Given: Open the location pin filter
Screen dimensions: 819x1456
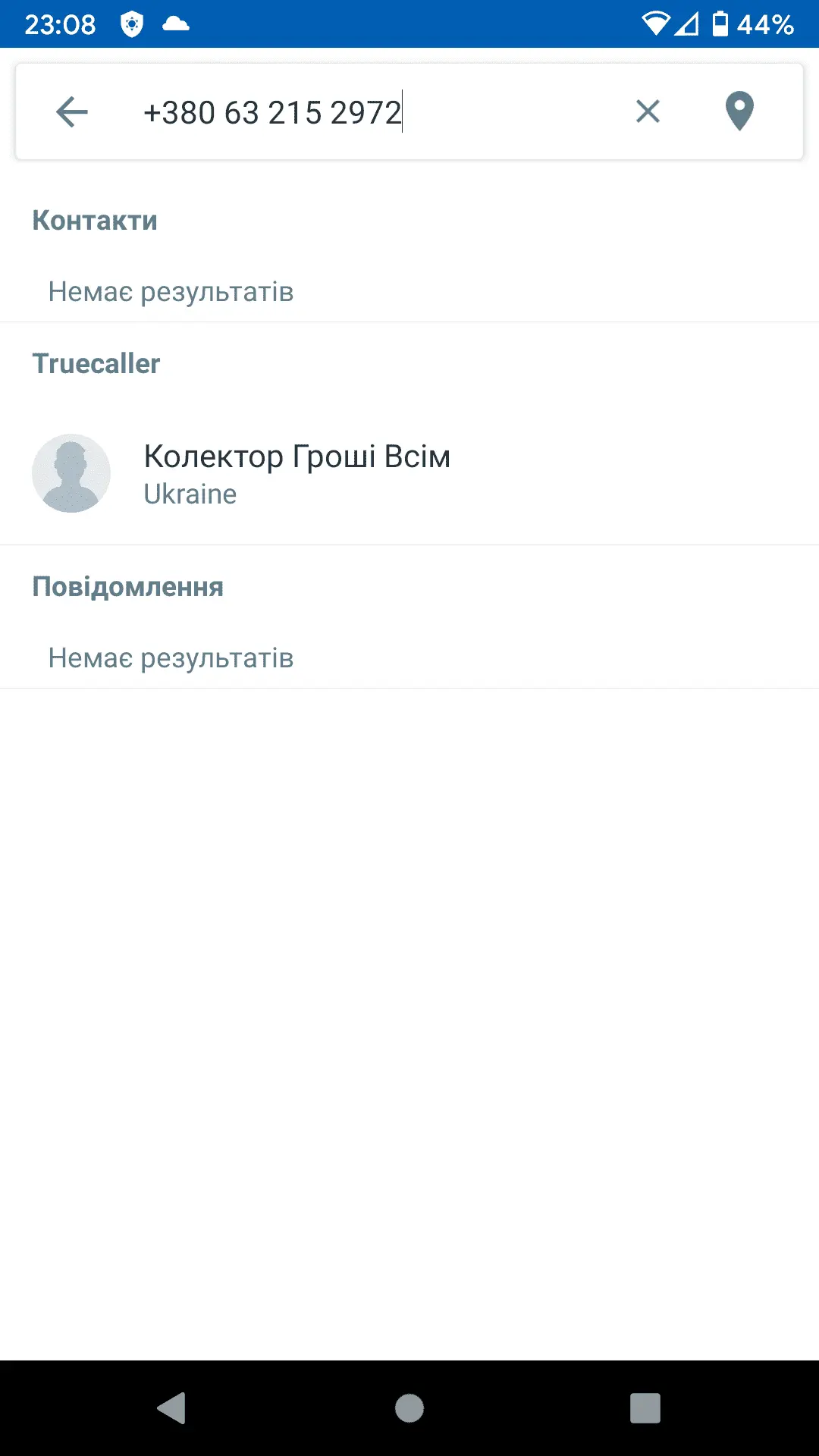Looking at the screenshot, I should coord(739,111).
